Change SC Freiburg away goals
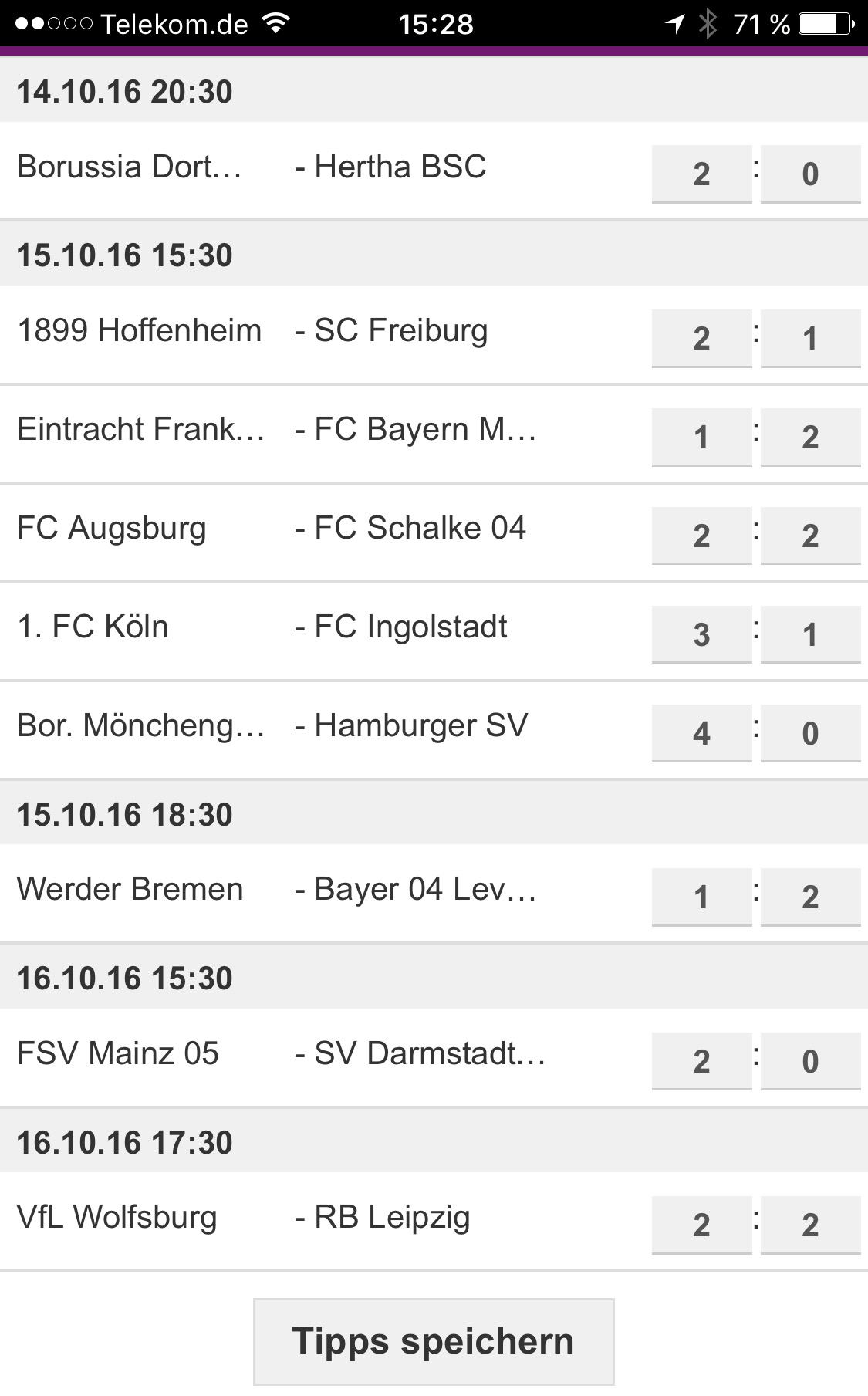This screenshot has height=1396, width=868. point(810,338)
